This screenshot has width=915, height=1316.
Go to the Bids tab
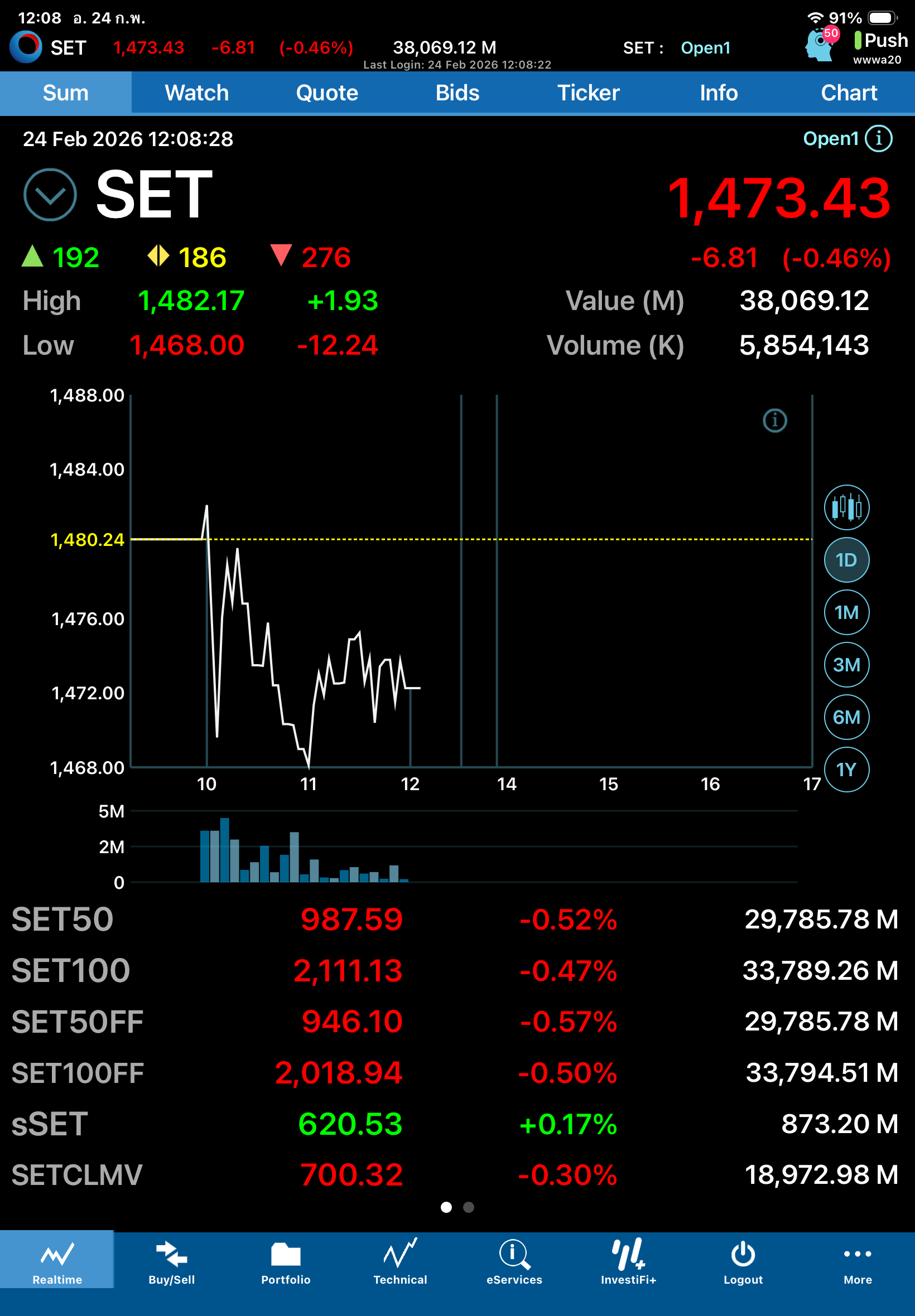(457, 93)
